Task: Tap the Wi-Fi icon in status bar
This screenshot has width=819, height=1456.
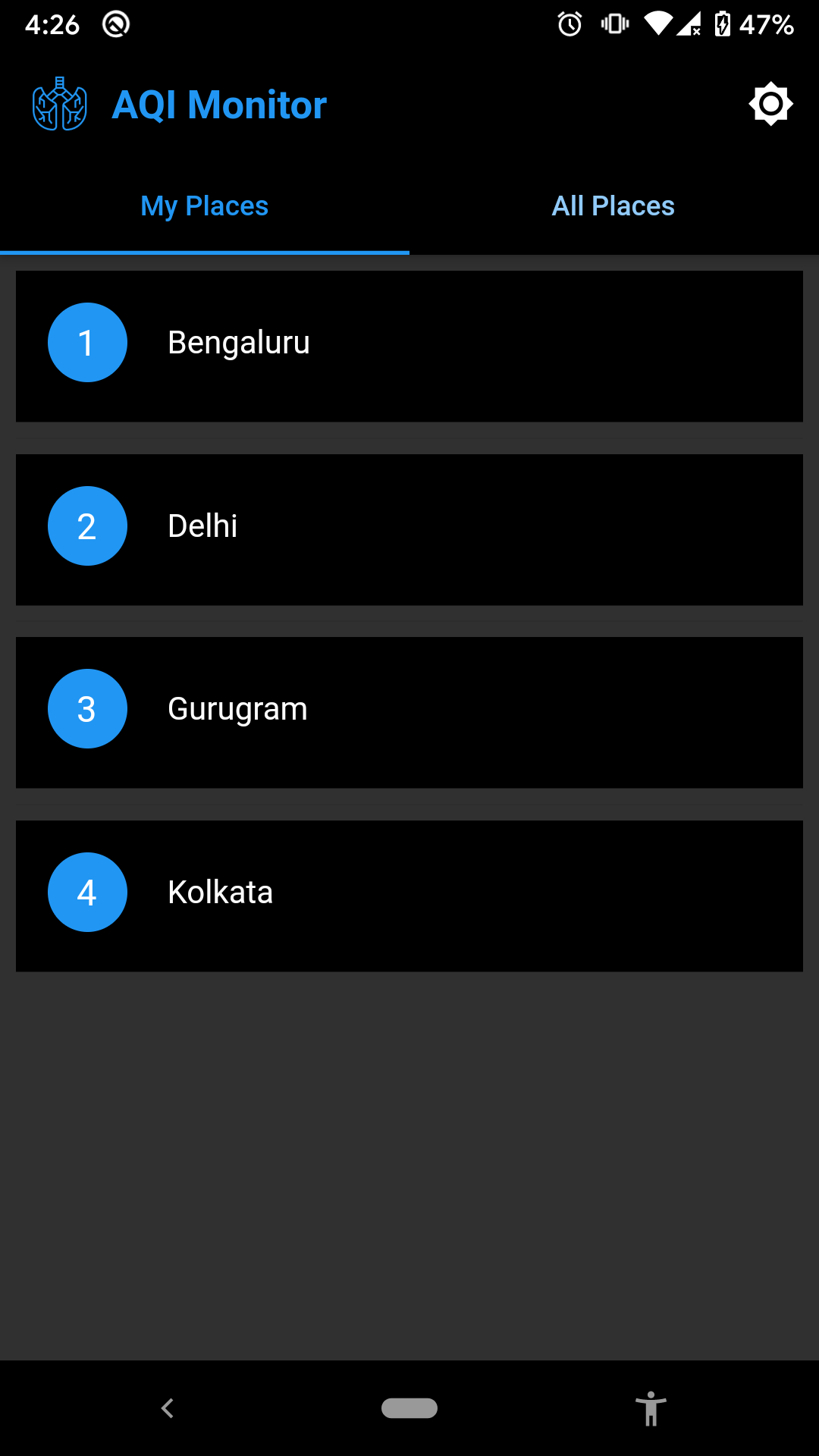Action: [x=659, y=25]
